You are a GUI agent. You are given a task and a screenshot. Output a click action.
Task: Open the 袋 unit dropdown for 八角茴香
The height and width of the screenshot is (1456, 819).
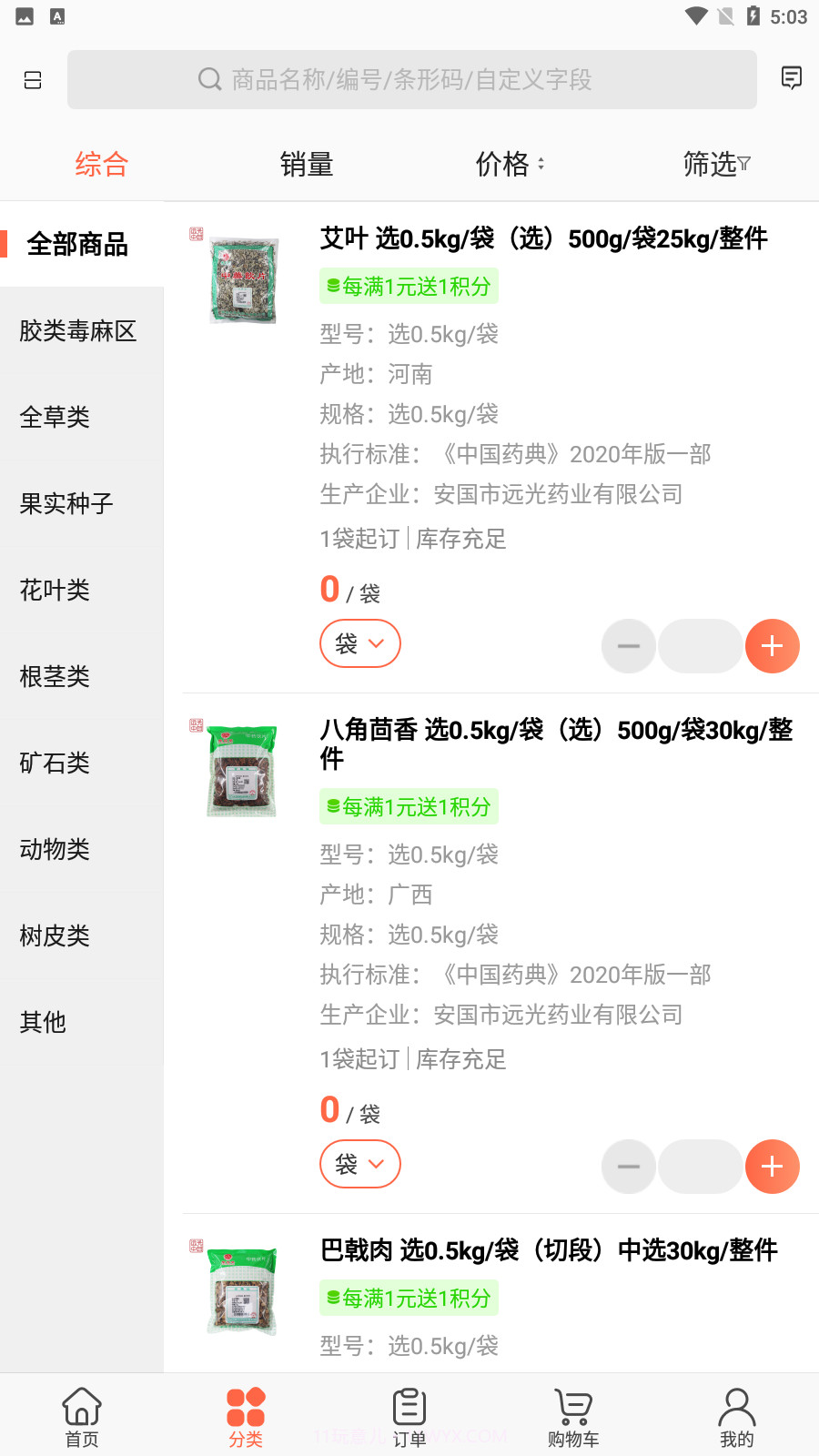tap(359, 1164)
